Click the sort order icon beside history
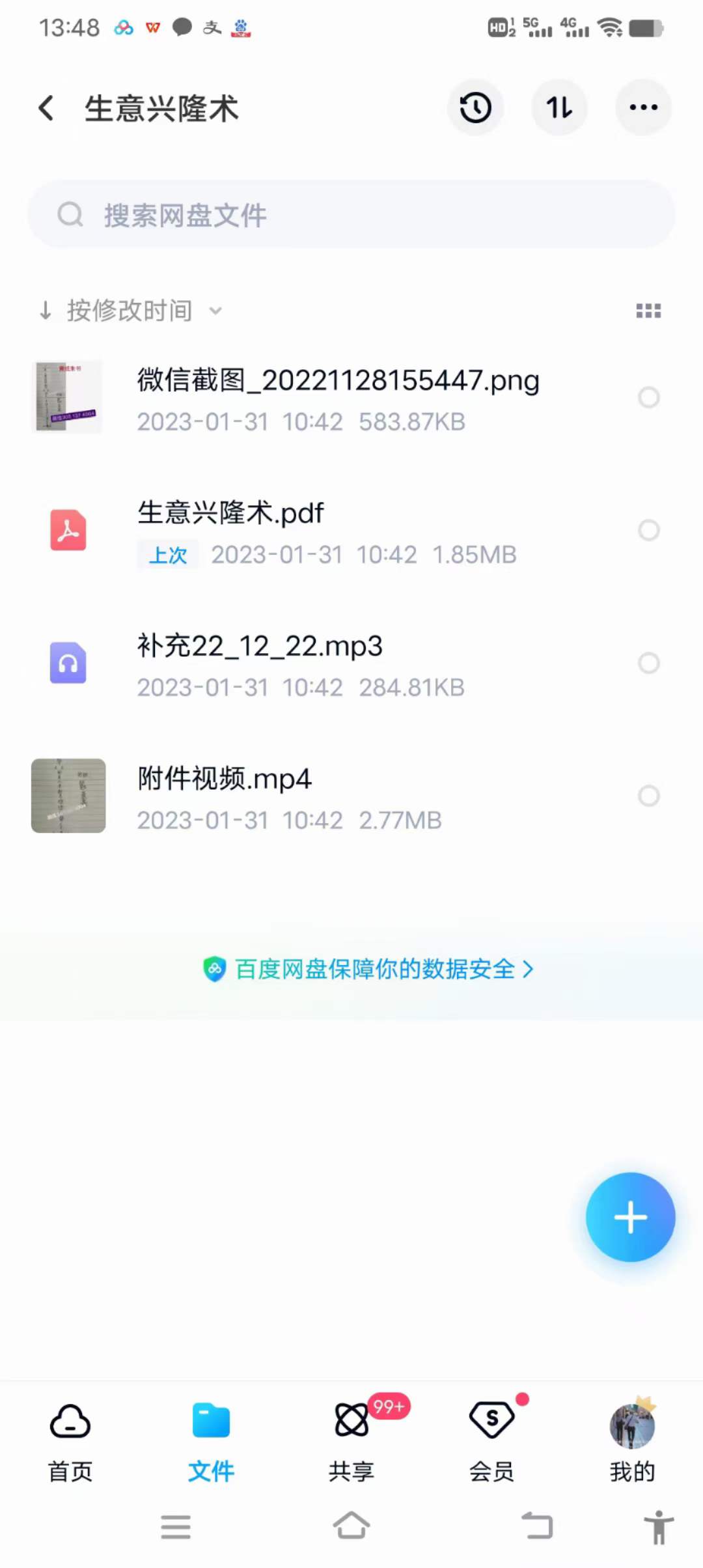The image size is (703, 1568). pyautogui.click(x=558, y=107)
